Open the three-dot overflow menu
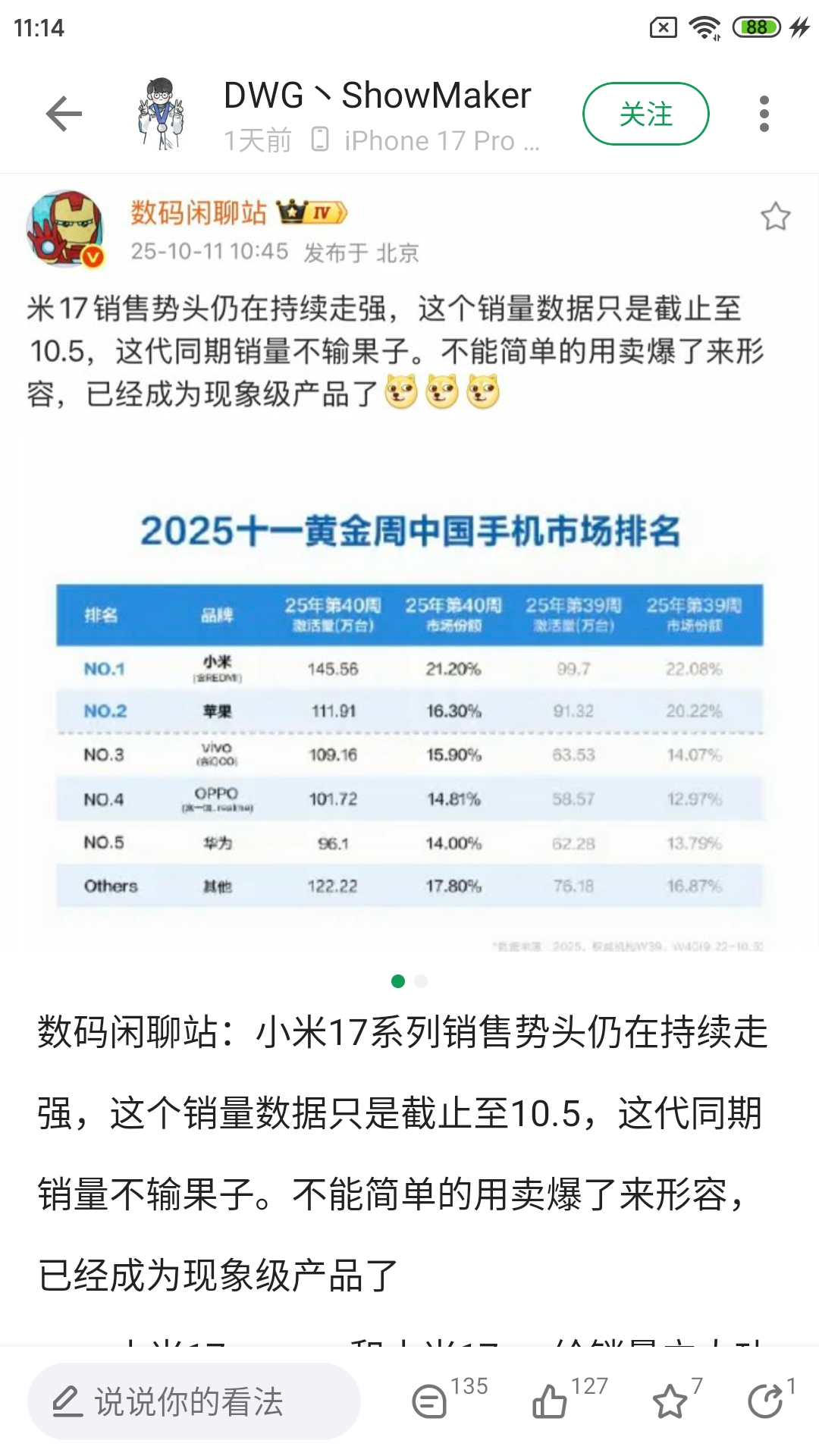819x1456 pixels. pos(764,114)
